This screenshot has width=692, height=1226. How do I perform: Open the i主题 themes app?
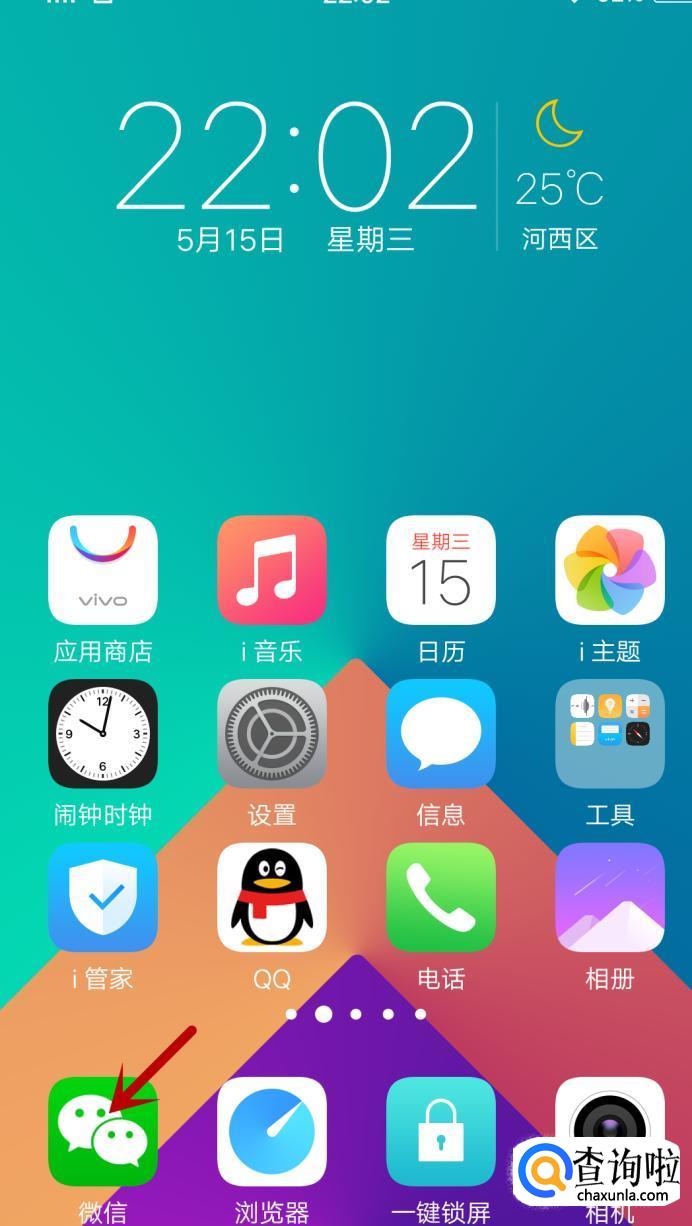610,570
